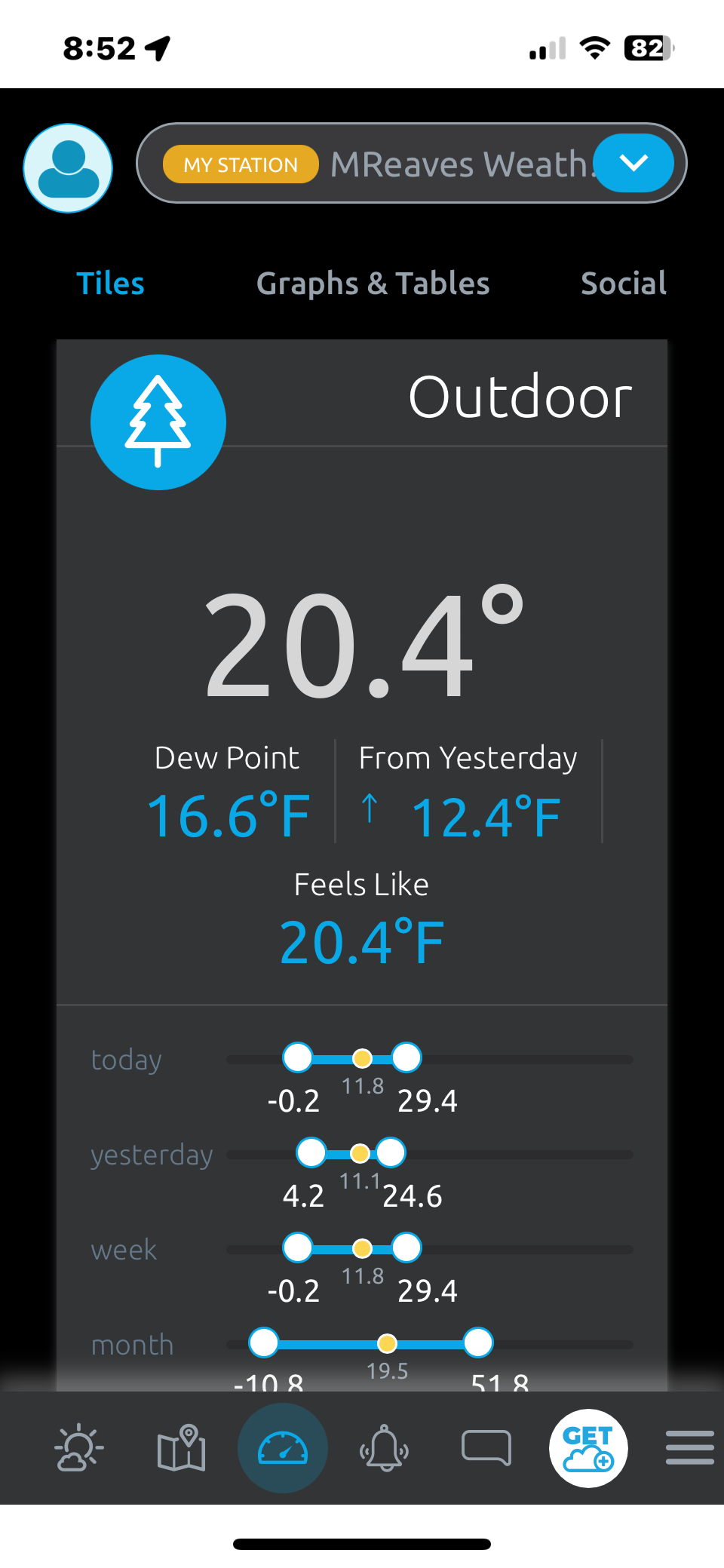This screenshot has width=724, height=1568.
Task: Open the alerts bell tab
Action: [x=385, y=1448]
